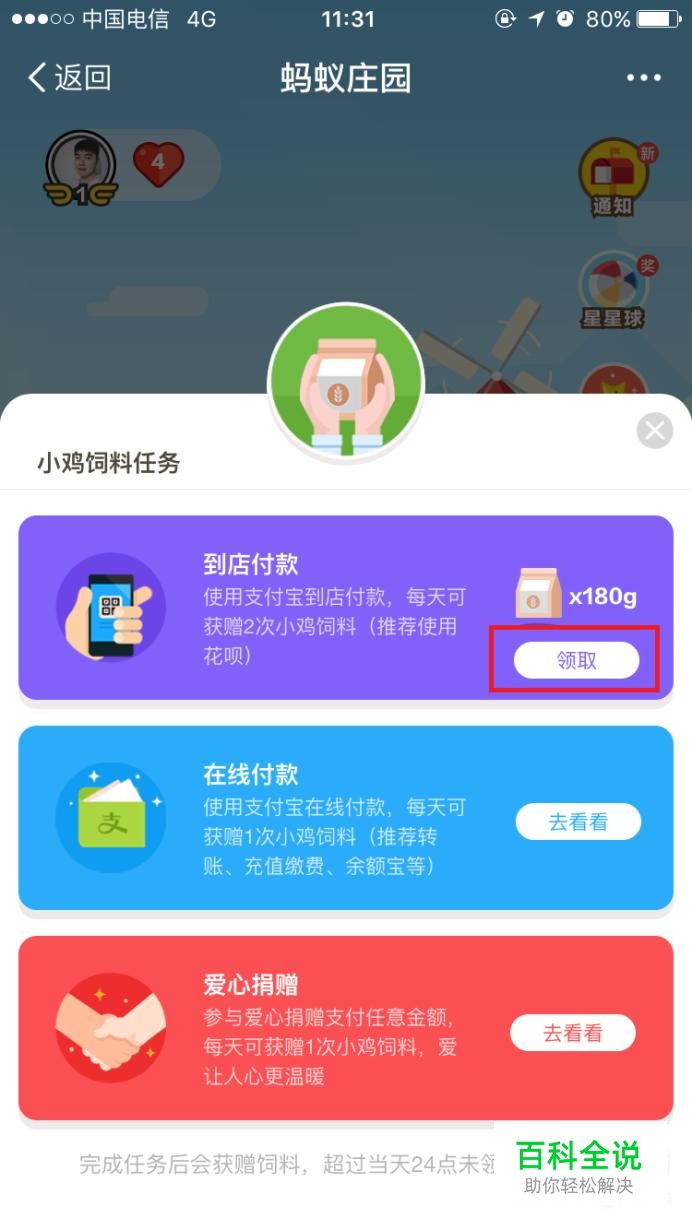Tap 去看看 for 爱心捐赠
Image resolution: width=692 pixels, height=1230 pixels.
(x=573, y=1033)
